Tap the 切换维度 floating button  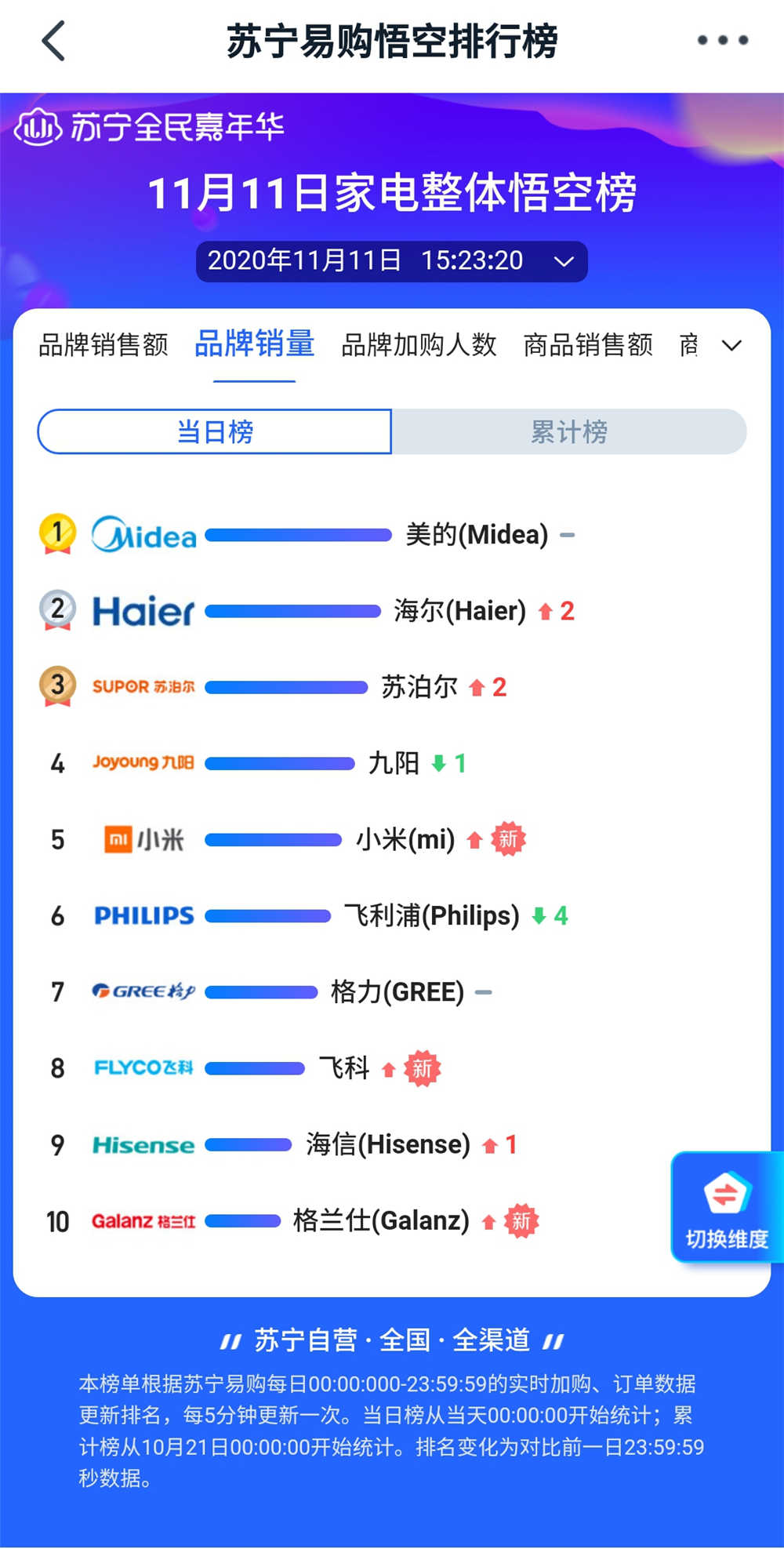point(726,1208)
